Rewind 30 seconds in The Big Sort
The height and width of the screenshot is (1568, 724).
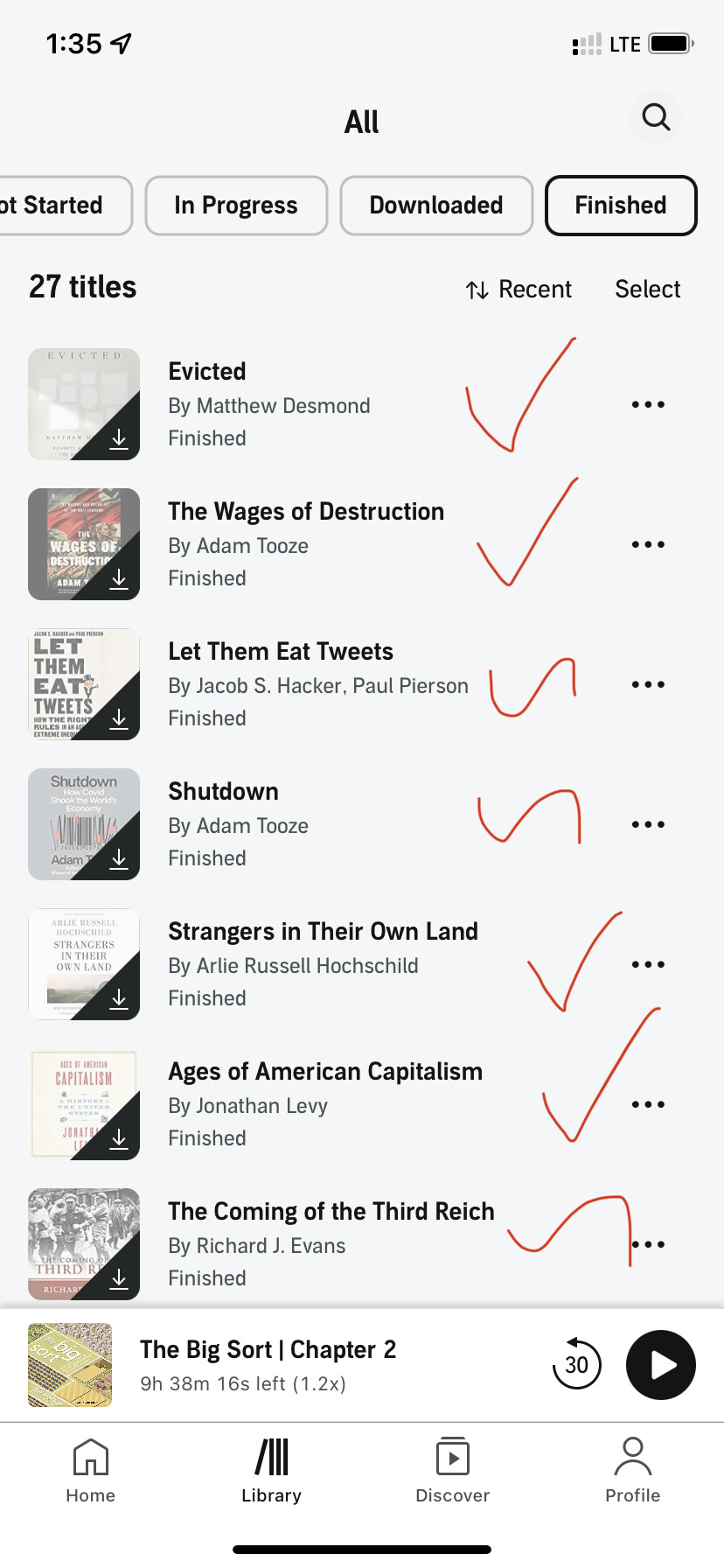click(577, 1364)
